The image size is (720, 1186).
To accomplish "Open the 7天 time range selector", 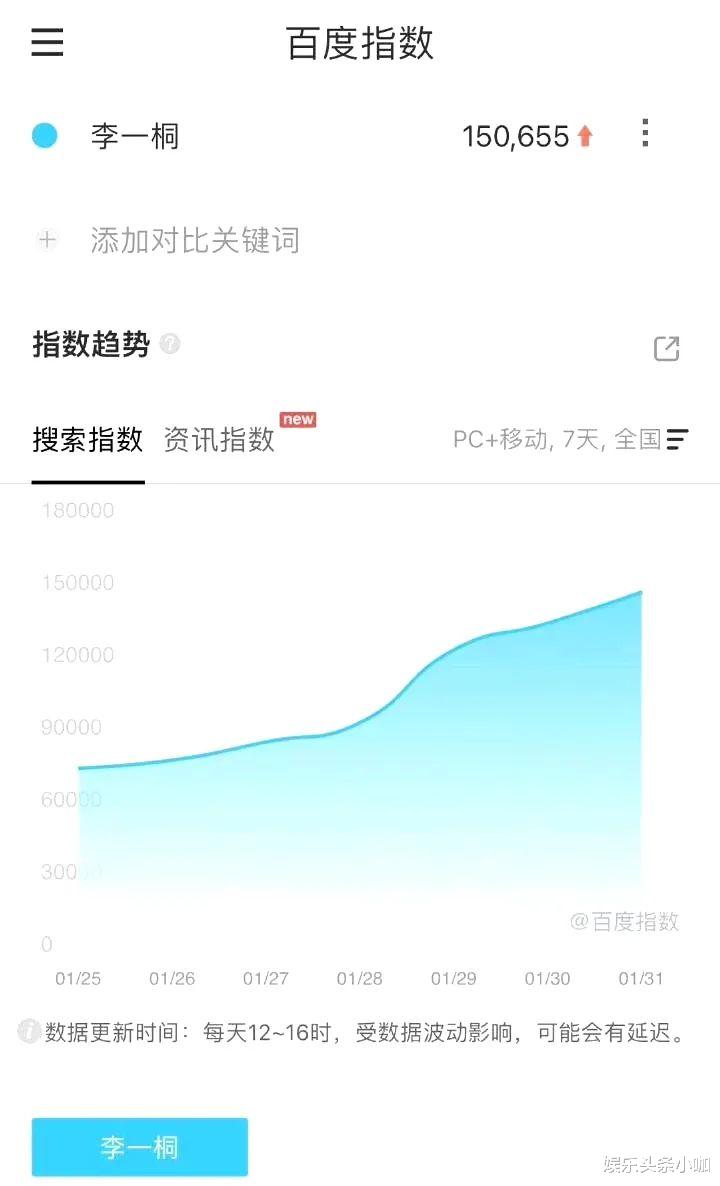I will [x=577, y=440].
